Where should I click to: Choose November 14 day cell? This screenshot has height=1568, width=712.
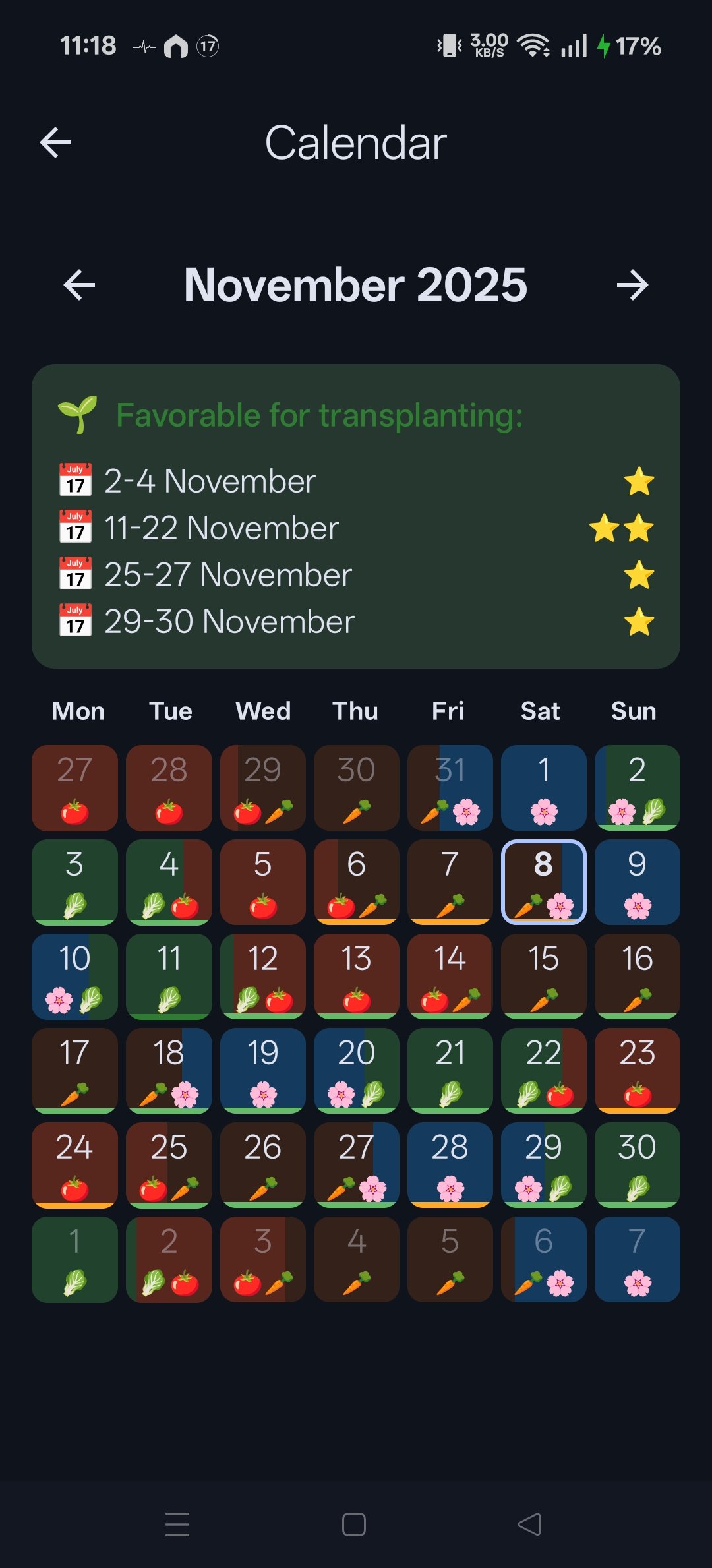point(450,976)
